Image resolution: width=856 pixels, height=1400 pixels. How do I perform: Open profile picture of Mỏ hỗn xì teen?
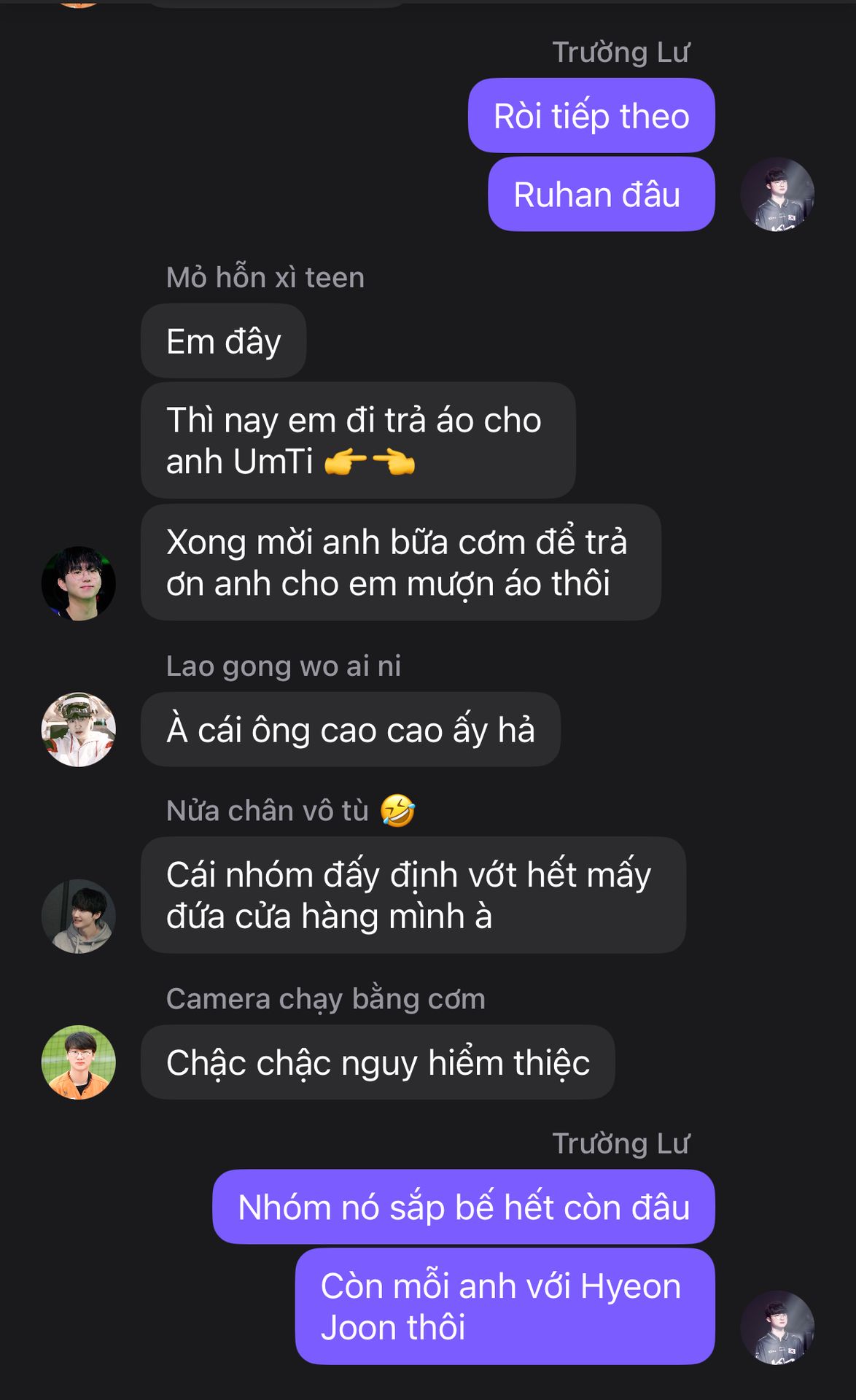click(79, 583)
